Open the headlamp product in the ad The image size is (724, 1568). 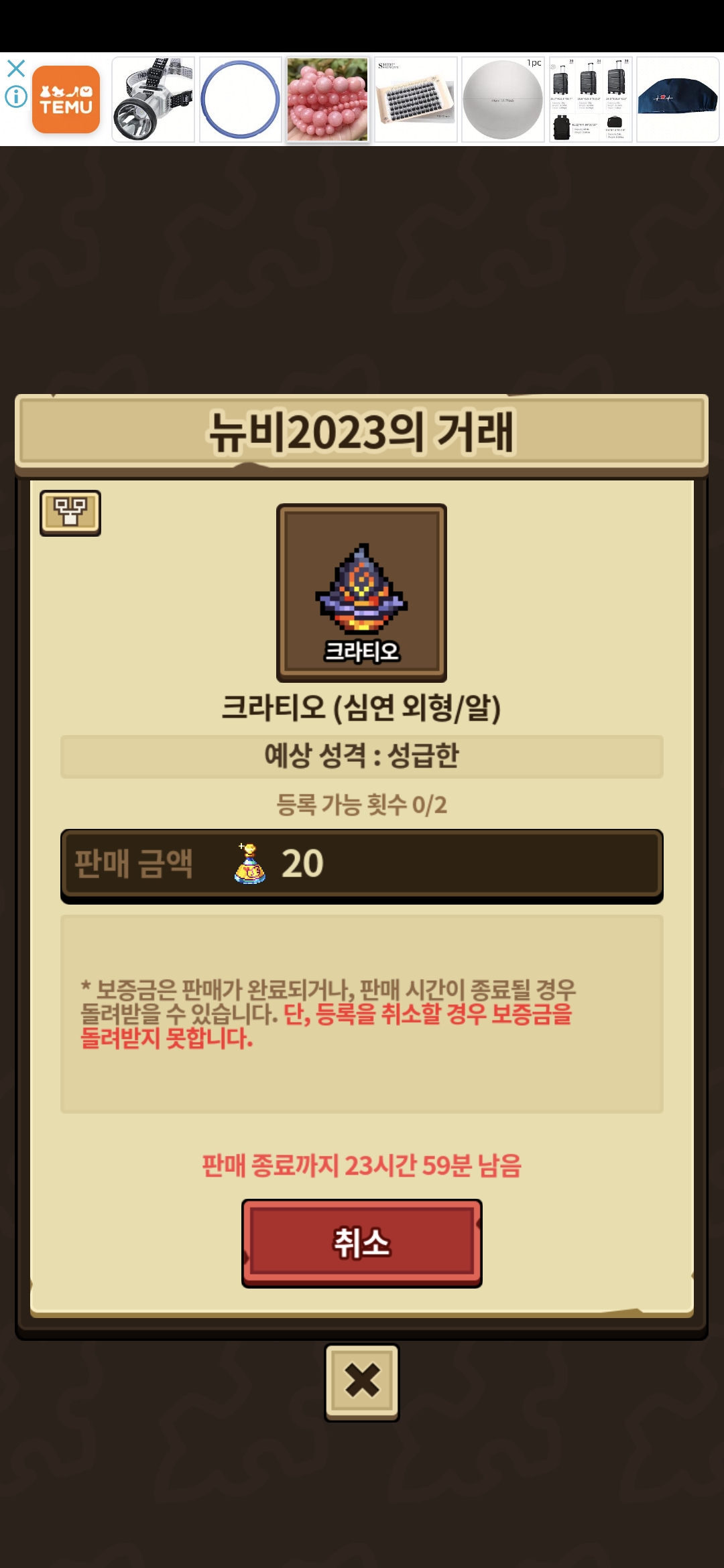pyautogui.click(x=153, y=99)
